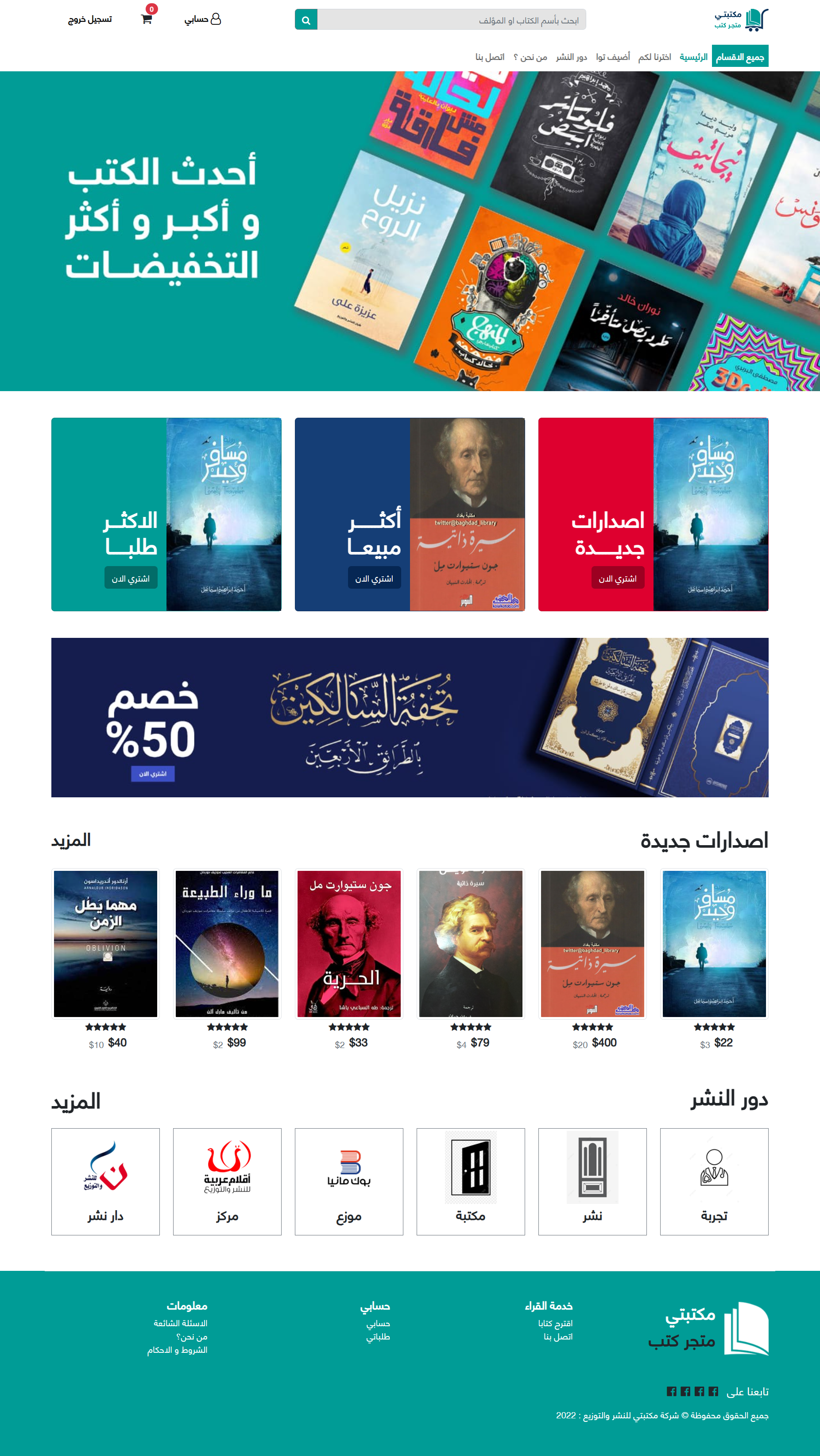This screenshot has width=820, height=1456.
Task: Open the shopping cart icon
Action: coord(147,19)
